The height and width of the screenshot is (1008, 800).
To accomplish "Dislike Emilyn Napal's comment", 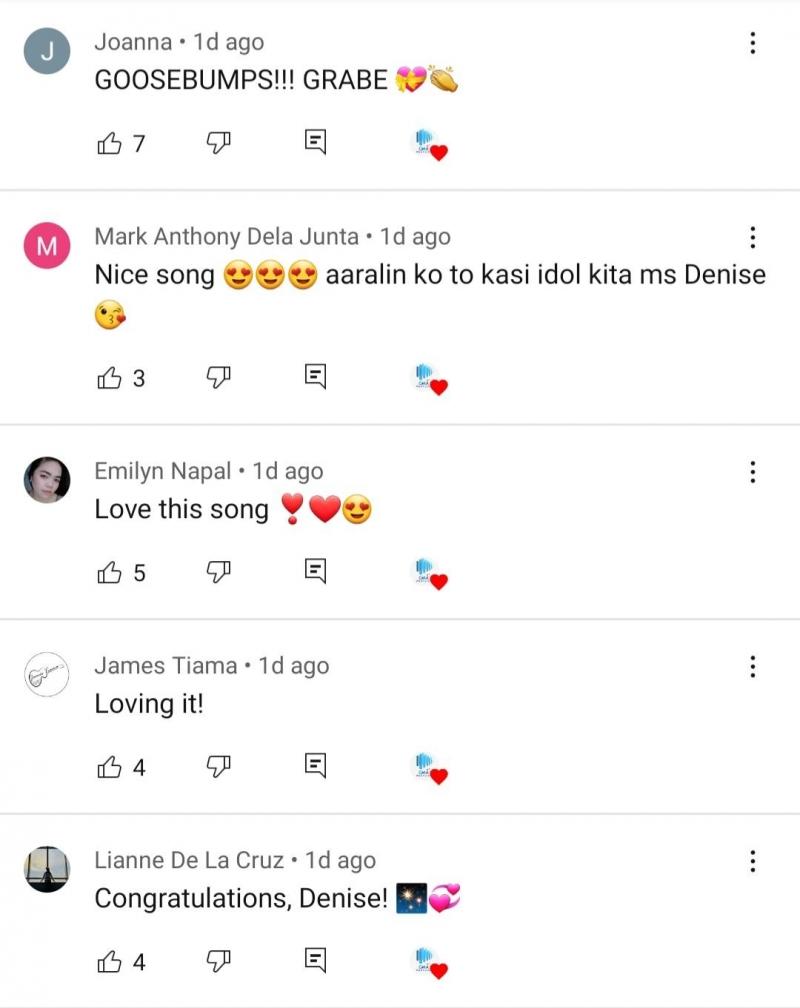I will point(219,573).
